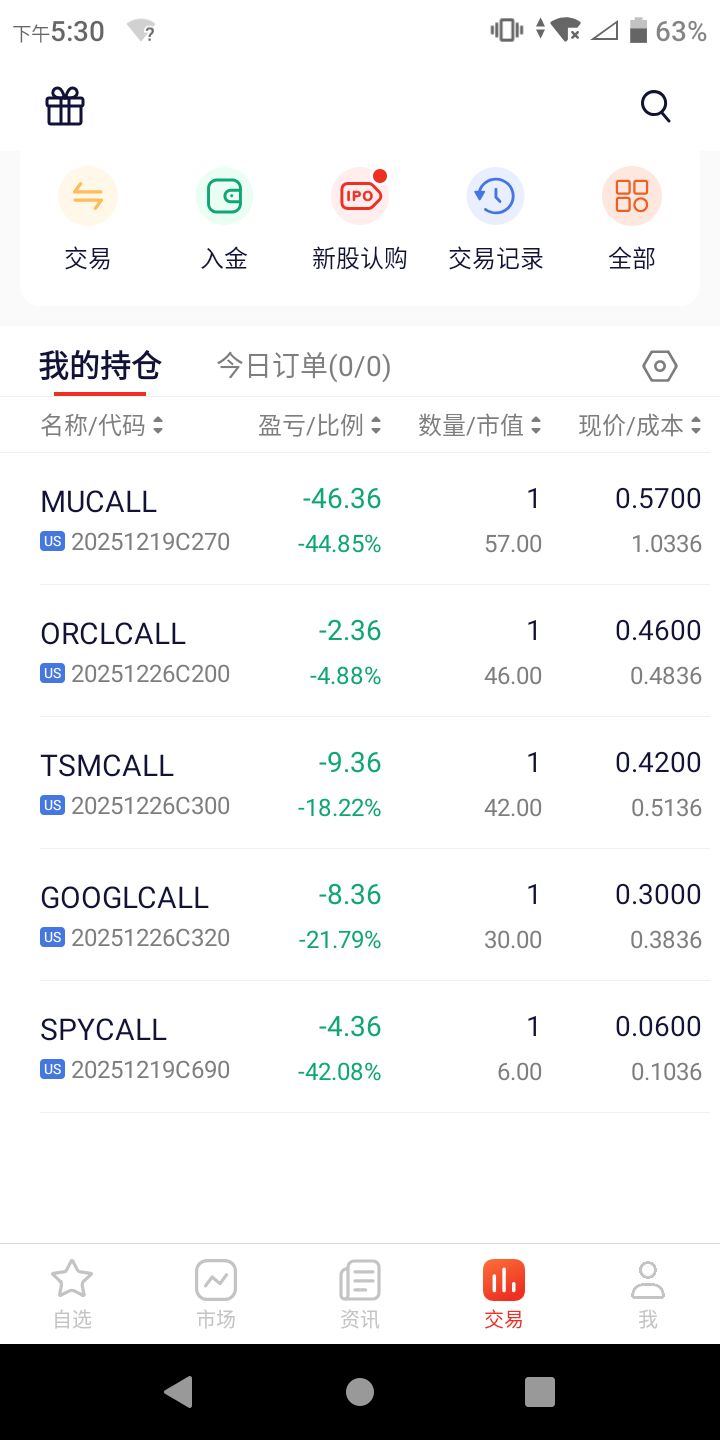Screen dimensions: 720x1440
Task: Select the 我的持仓 tab
Action: [100, 366]
